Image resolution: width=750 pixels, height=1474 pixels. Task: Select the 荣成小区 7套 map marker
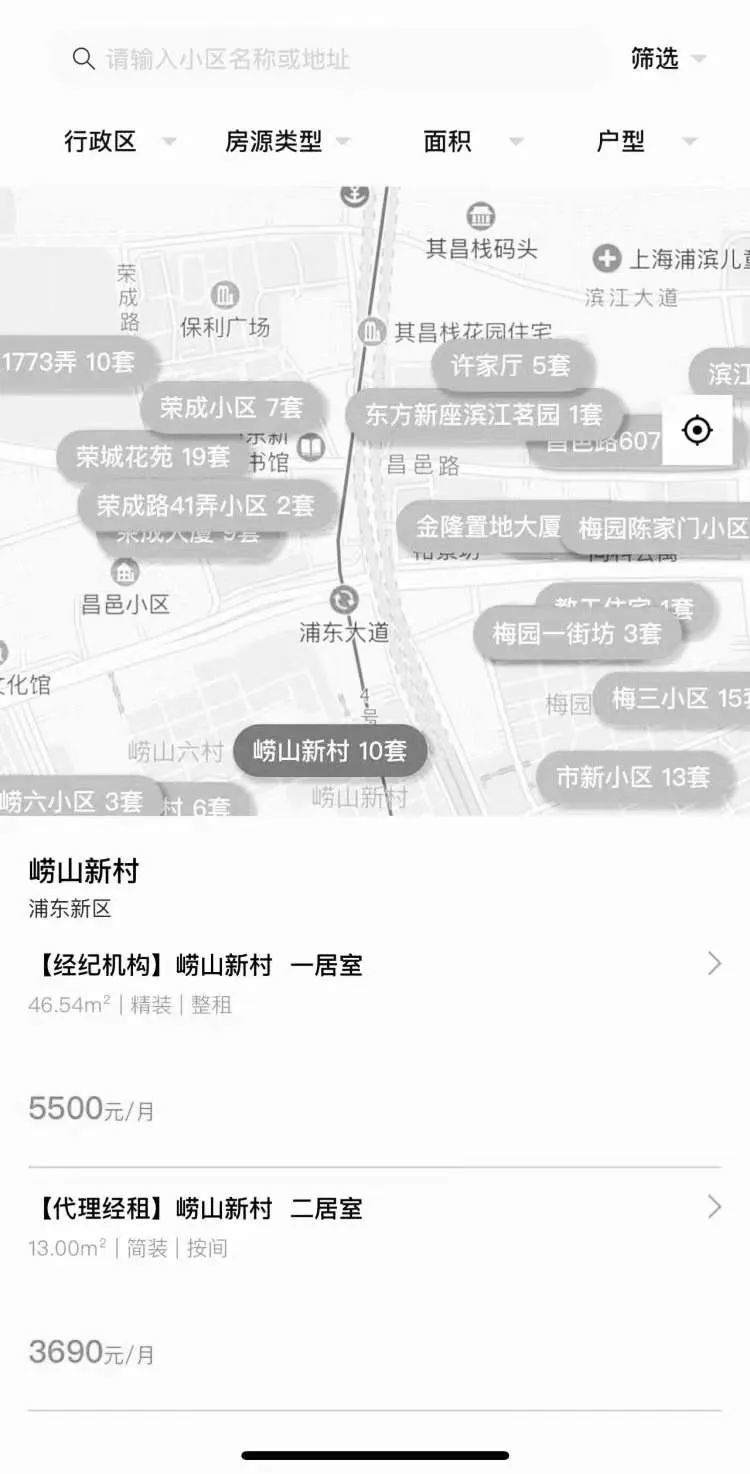pos(231,407)
